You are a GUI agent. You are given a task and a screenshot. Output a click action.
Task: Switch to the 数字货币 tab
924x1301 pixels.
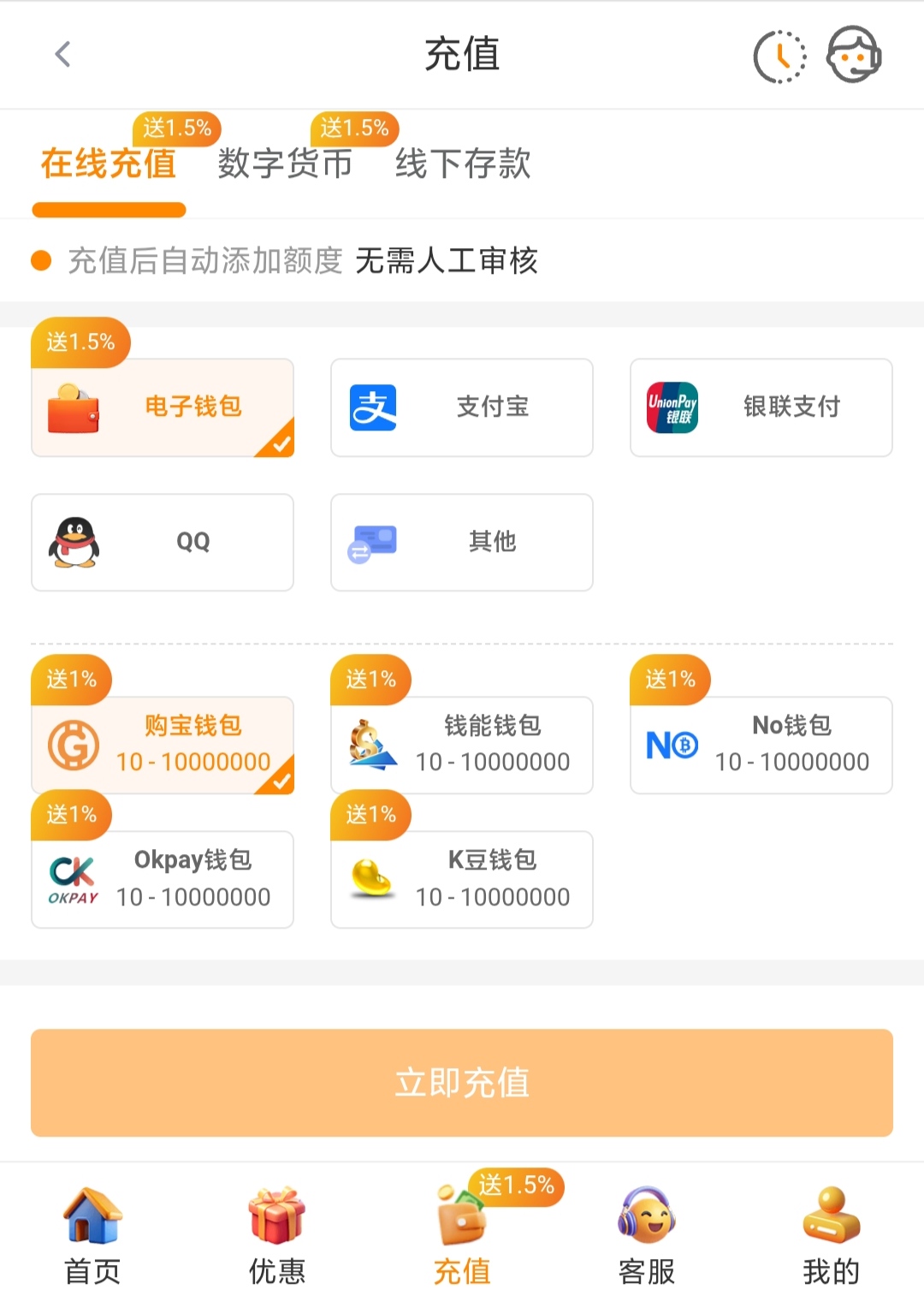(x=285, y=163)
